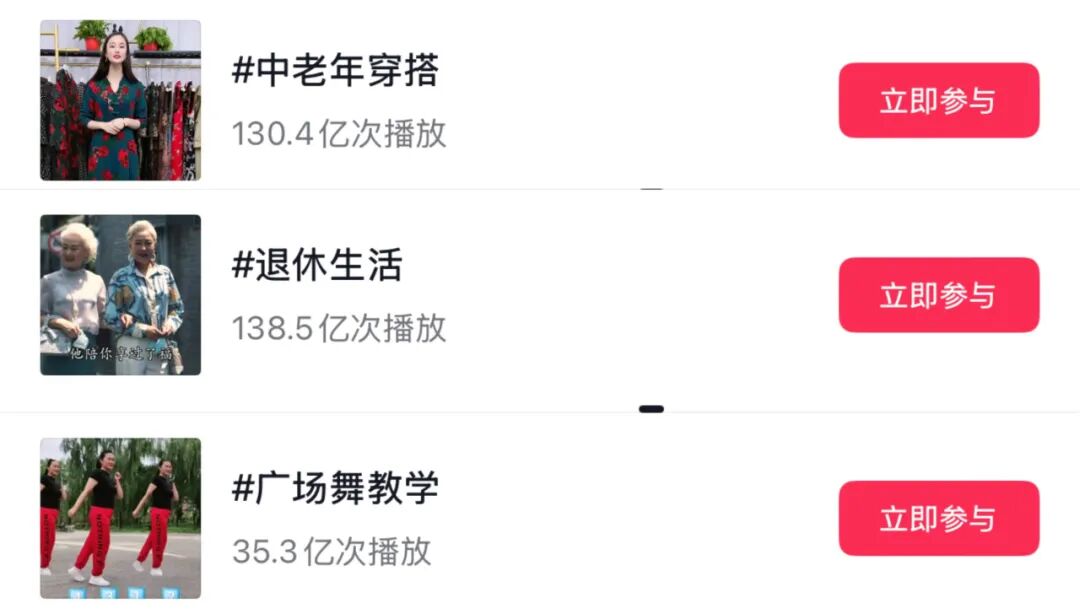View the #退休生活 video thumbnail
Screen dimensions: 1080x614
click(x=120, y=295)
